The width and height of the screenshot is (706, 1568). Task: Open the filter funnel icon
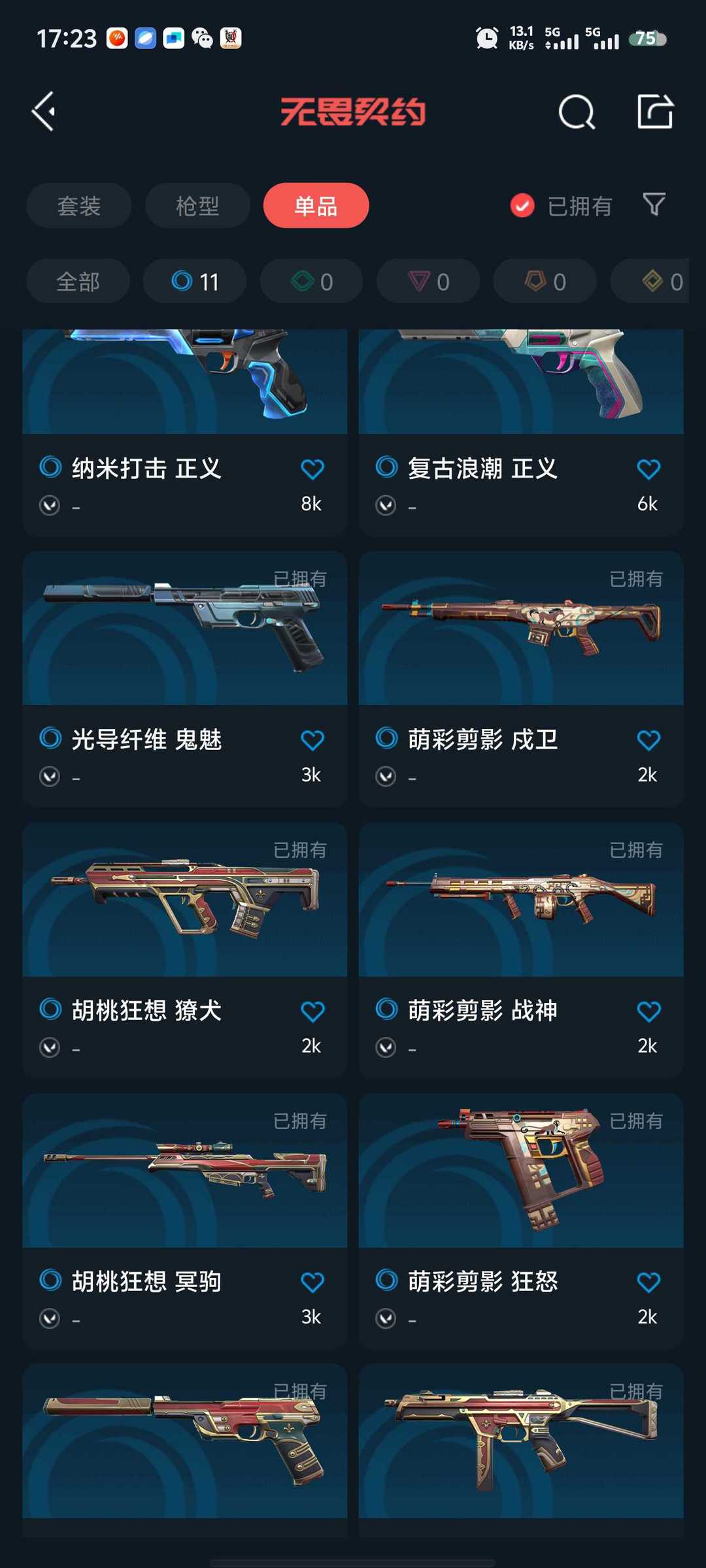(x=654, y=205)
